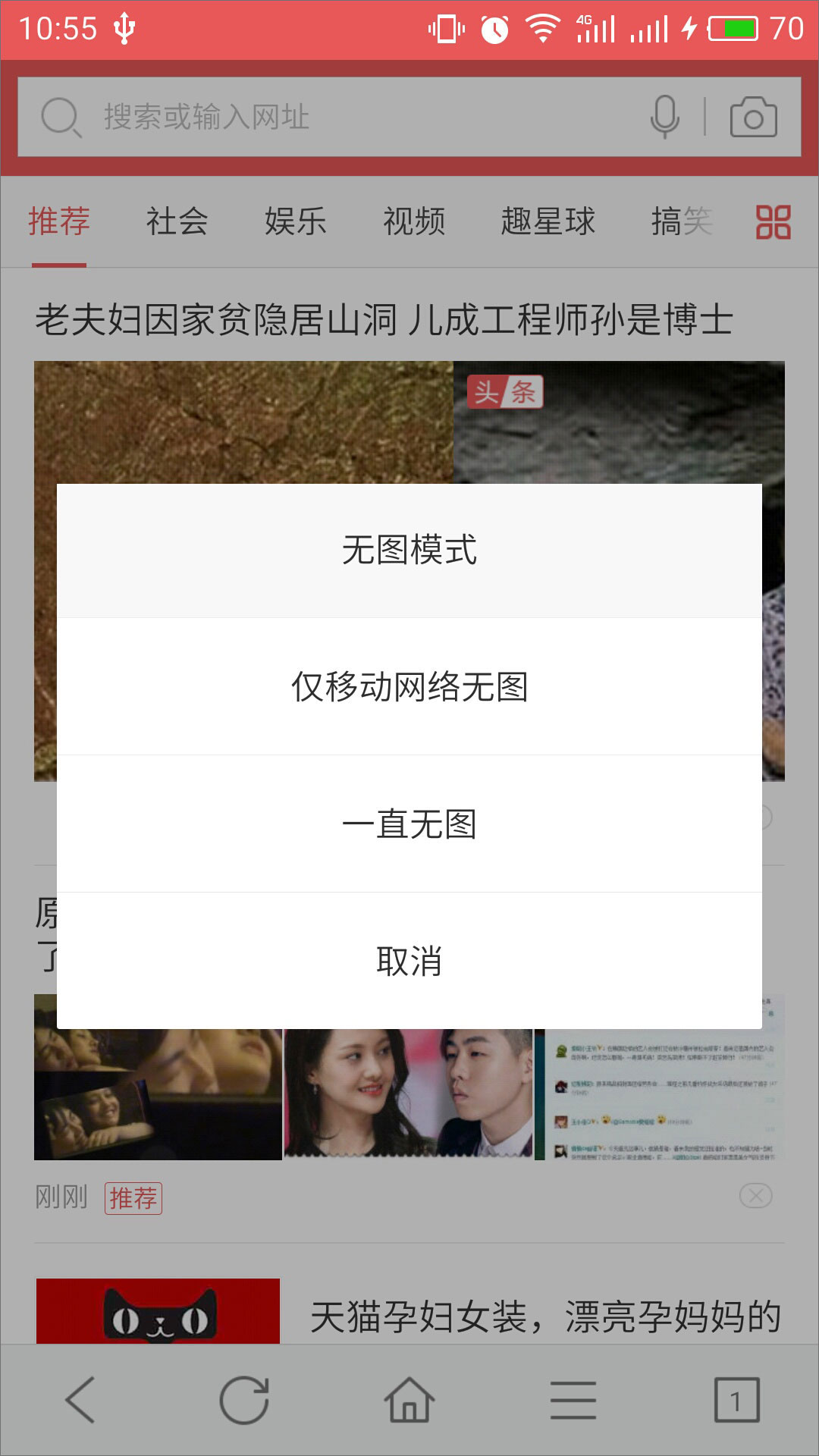Image resolution: width=819 pixels, height=1456 pixels.
Task: Switch to the 社会 tab
Action: [x=177, y=221]
